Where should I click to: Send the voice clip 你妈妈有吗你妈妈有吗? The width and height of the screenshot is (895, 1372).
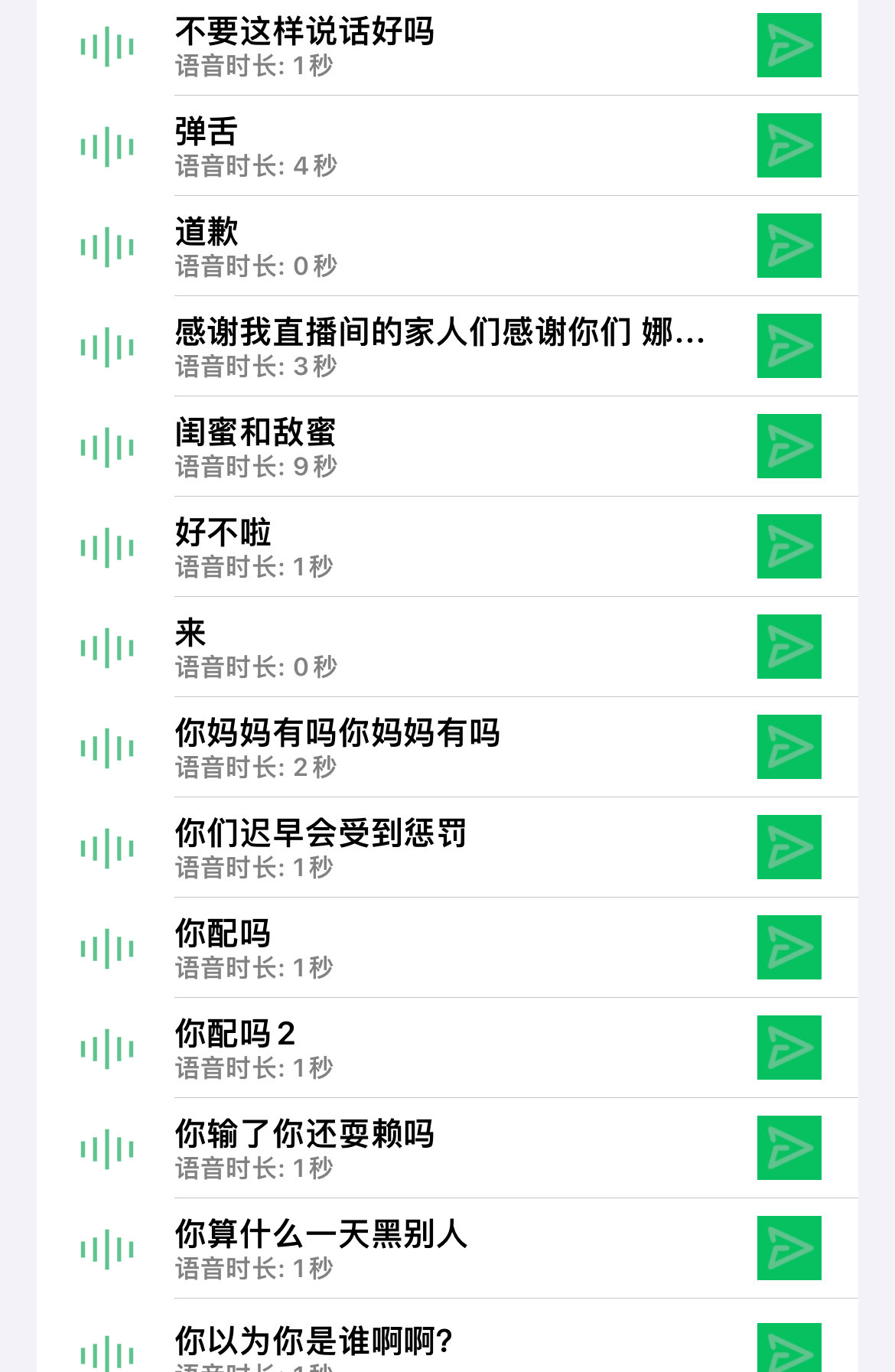[x=789, y=747]
